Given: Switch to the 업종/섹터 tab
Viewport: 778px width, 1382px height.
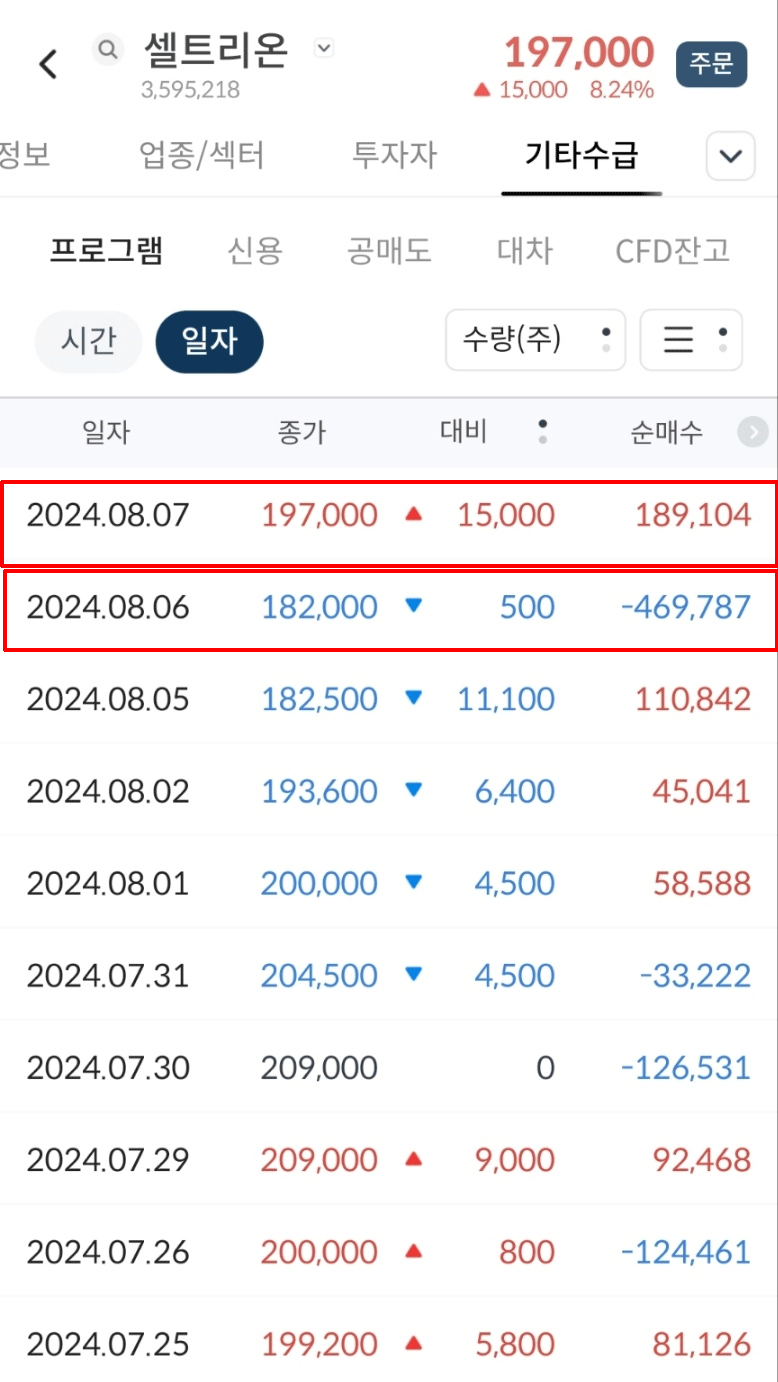Looking at the screenshot, I should click(x=202, y=155).
